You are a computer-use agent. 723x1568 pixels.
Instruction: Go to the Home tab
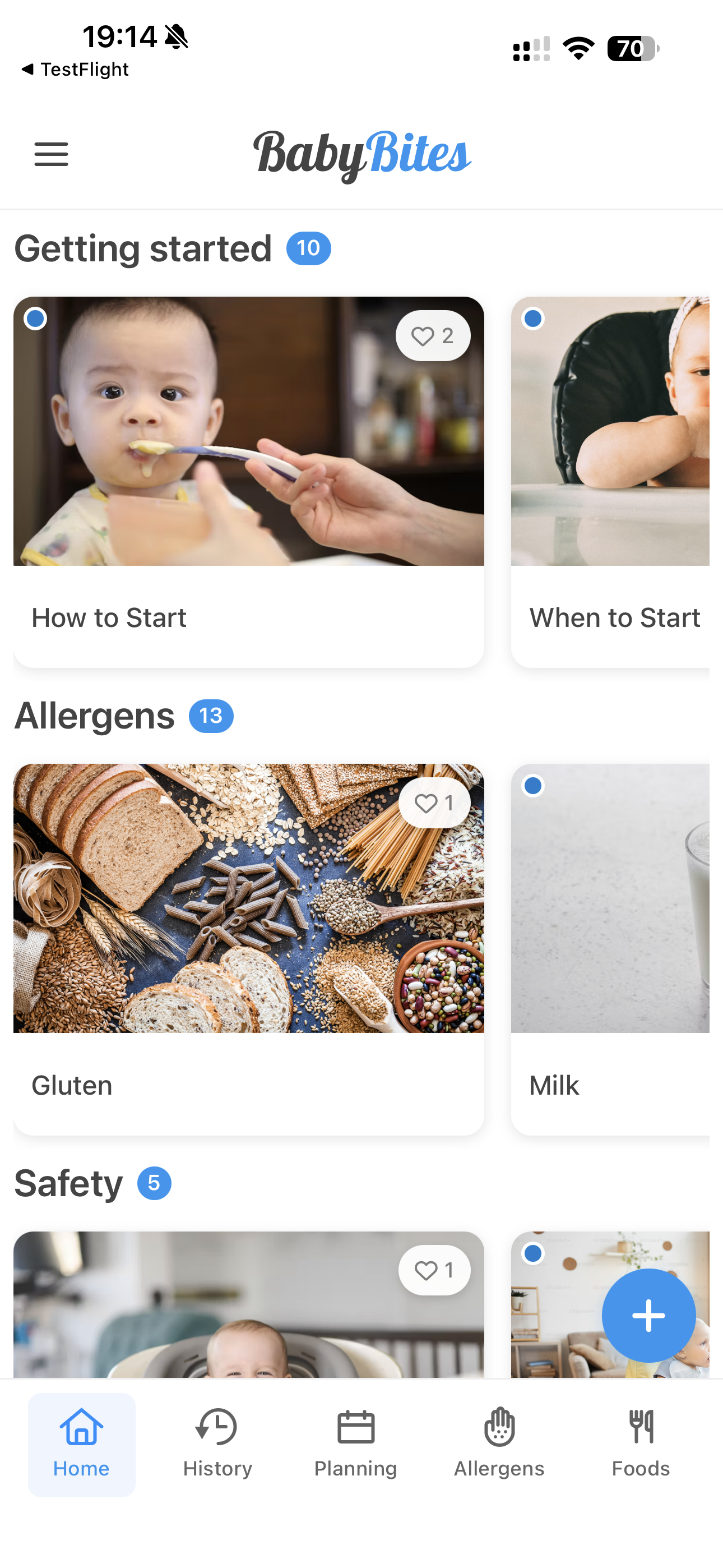tap(82, 1444)
